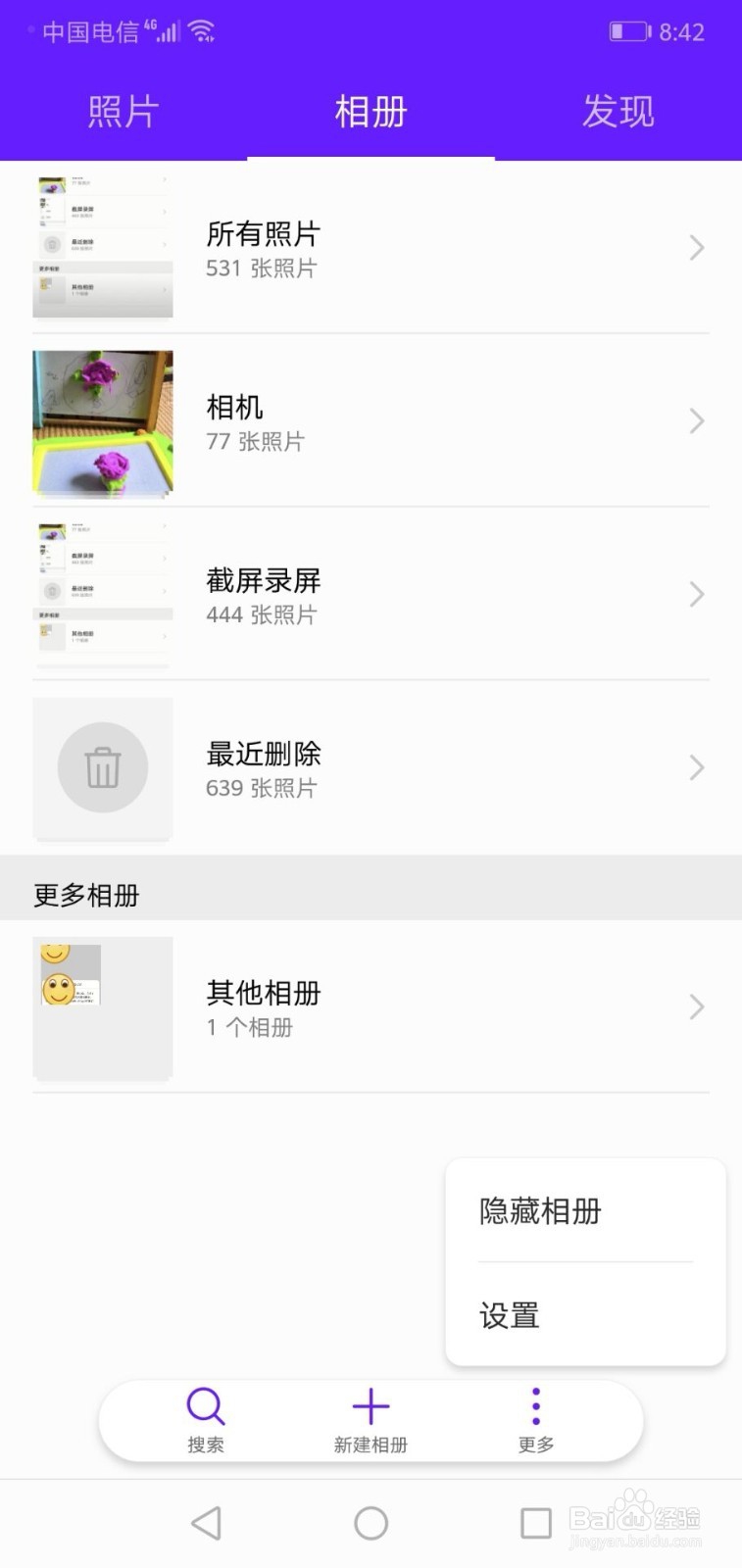Switch to the 照片 tab

point(123,111)
